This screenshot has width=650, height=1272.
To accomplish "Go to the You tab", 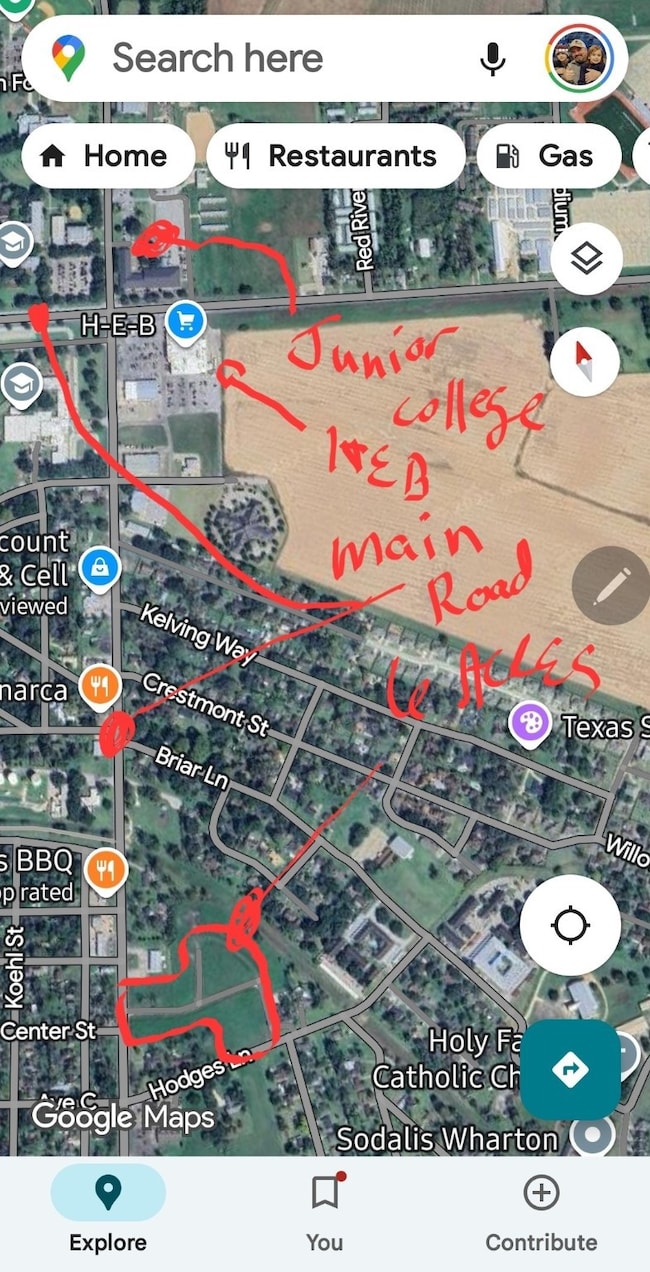I will (x=324, y=1212).
